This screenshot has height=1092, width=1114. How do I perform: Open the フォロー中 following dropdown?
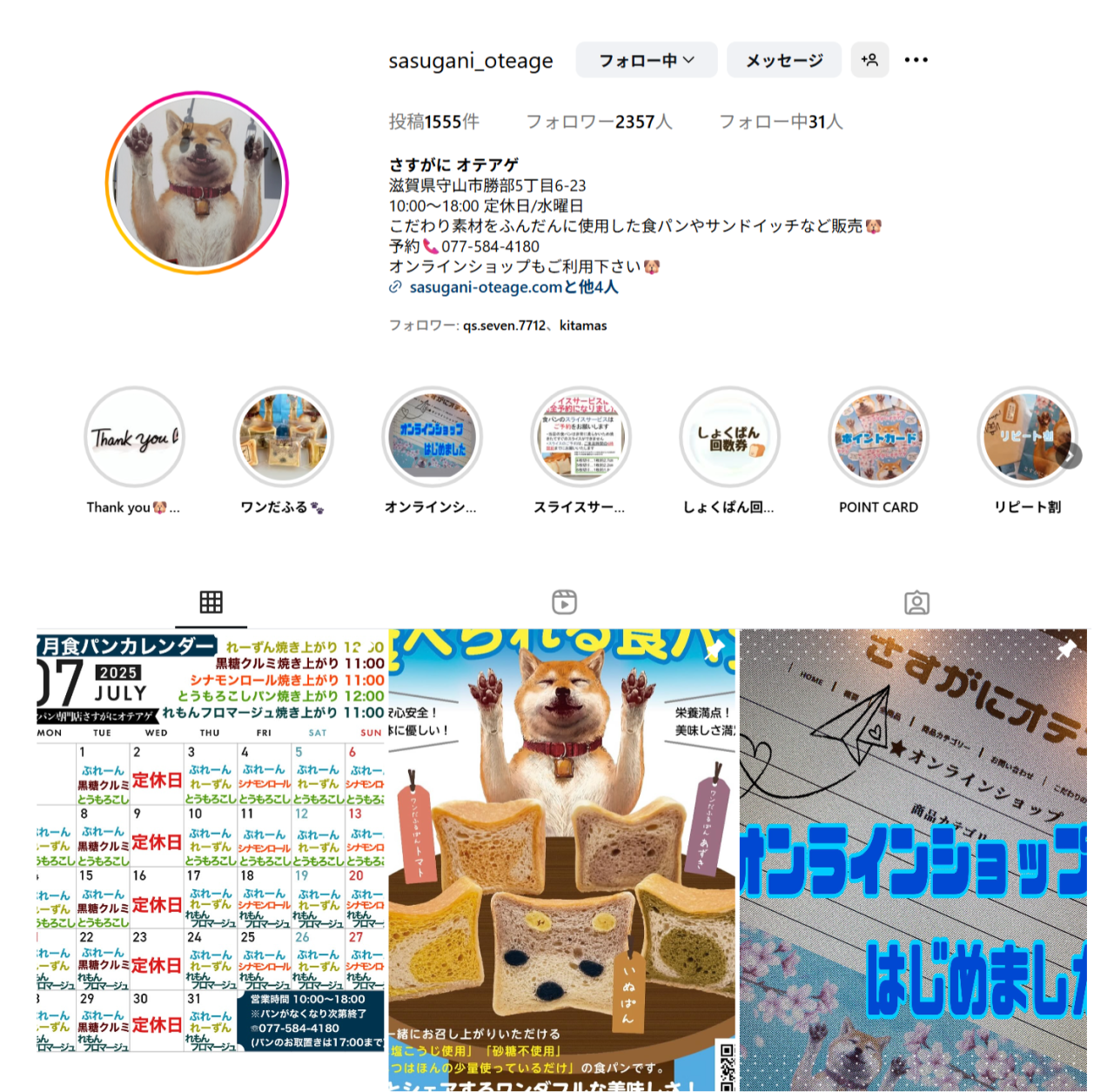(646, 60)
